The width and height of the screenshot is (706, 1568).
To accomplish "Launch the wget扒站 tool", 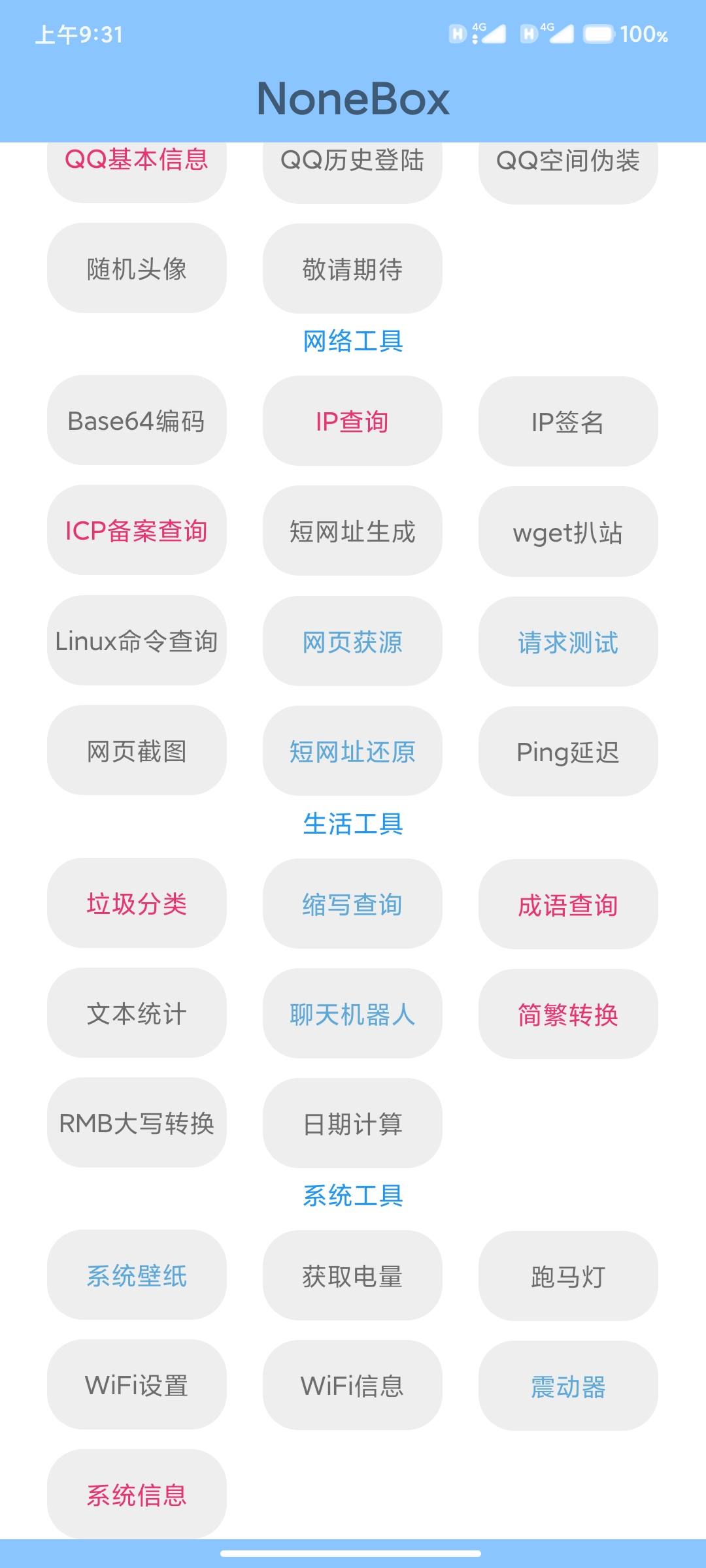I will tap(568, 531).
